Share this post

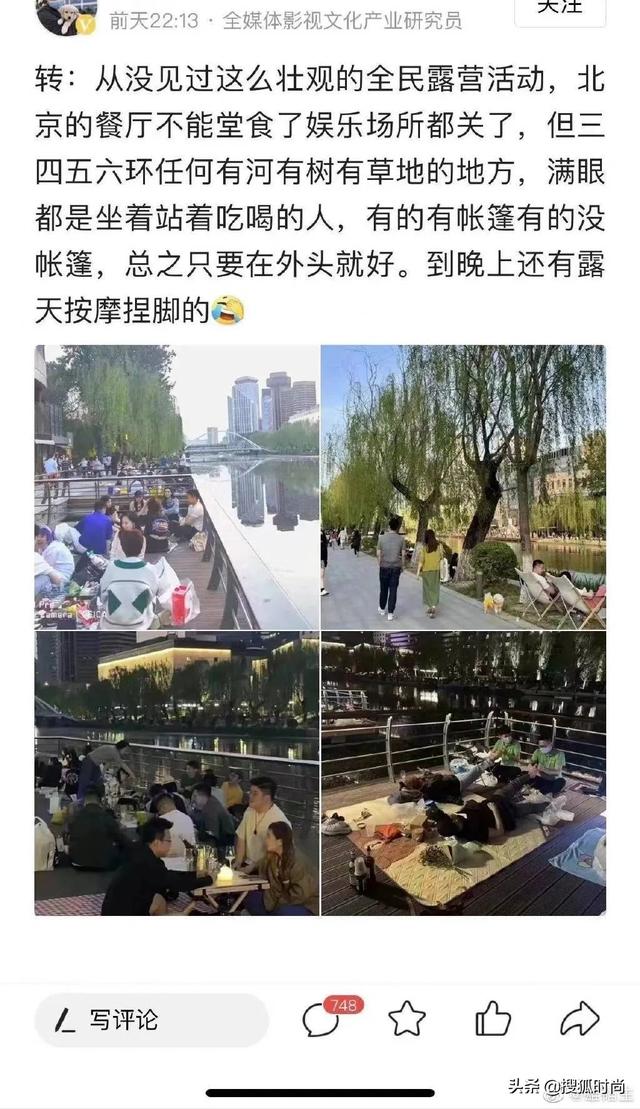click(579, 1019)
